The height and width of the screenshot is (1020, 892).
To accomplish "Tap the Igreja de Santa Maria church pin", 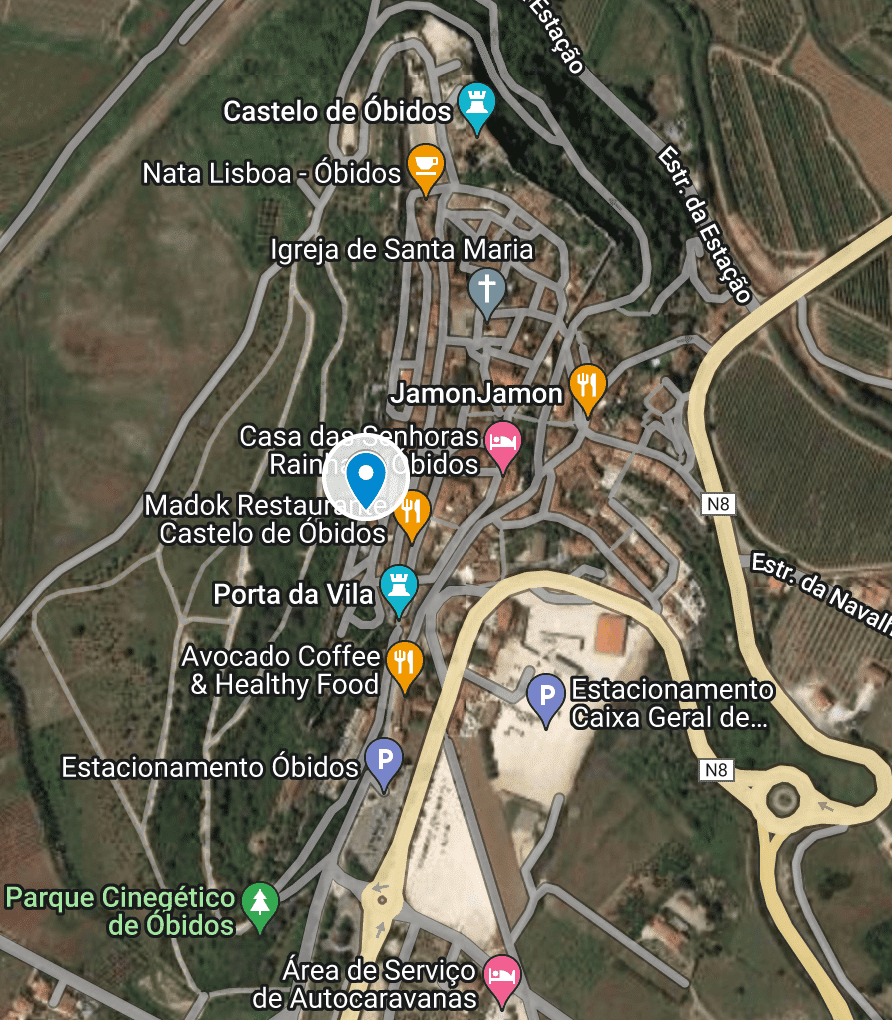I will pyautogui.click(x=487, y=291).
